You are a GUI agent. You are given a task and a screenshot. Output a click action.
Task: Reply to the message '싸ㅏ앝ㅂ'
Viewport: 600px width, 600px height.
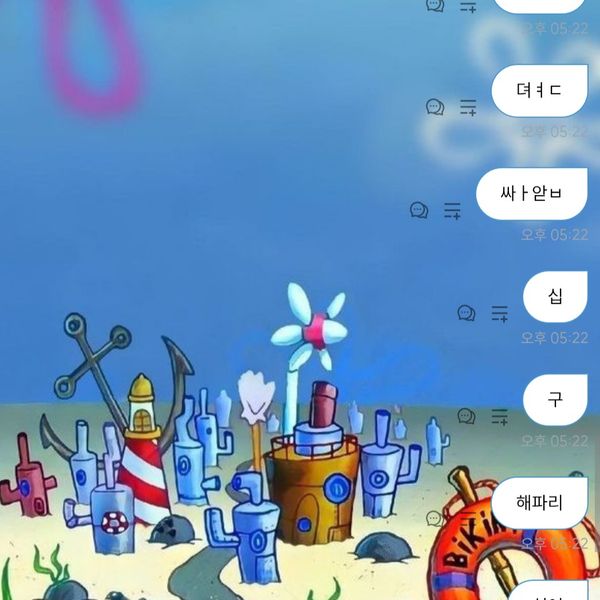tap(419, 210)
